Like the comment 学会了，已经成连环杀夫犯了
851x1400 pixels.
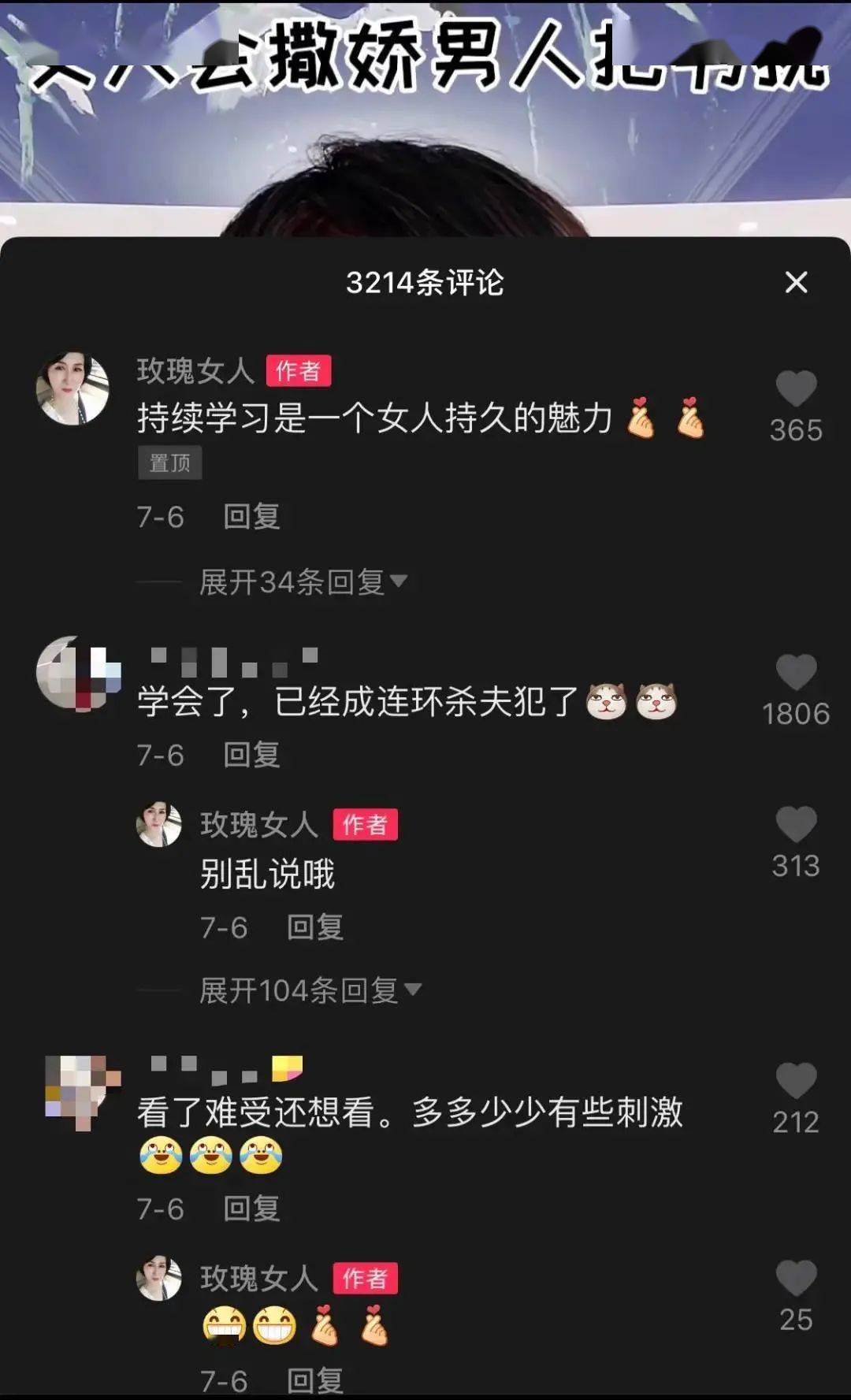pyautogui.click(x=796, y=673)
